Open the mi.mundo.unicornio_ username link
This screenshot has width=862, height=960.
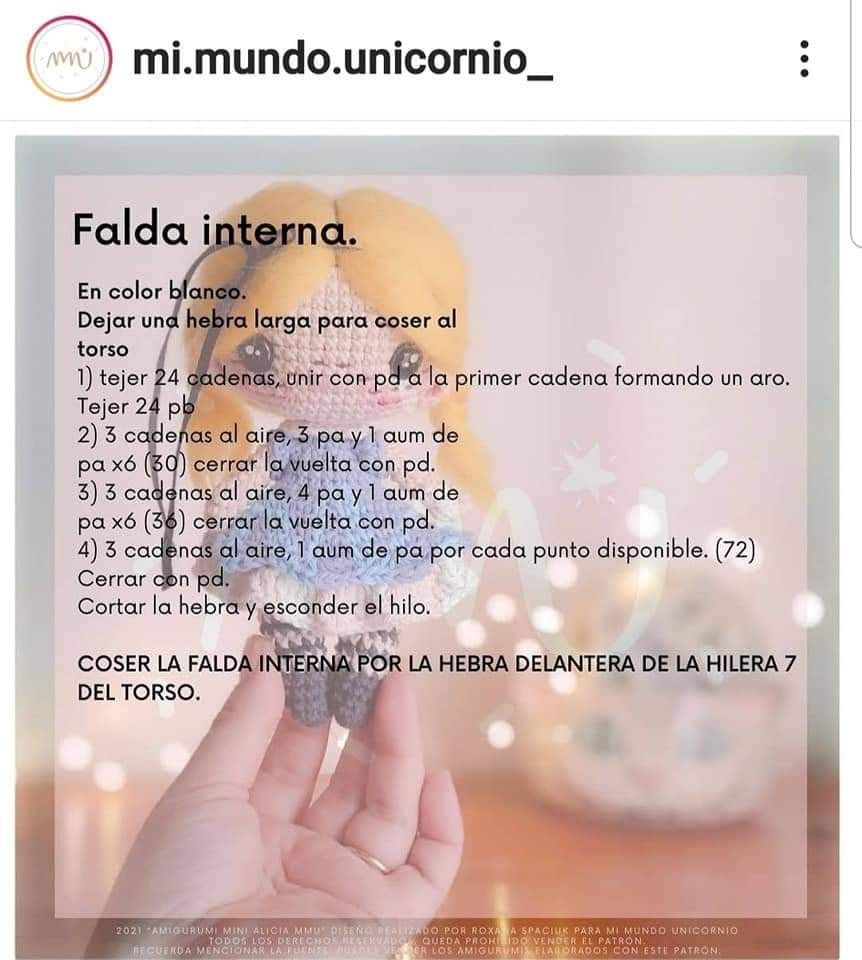click(341, 60)
